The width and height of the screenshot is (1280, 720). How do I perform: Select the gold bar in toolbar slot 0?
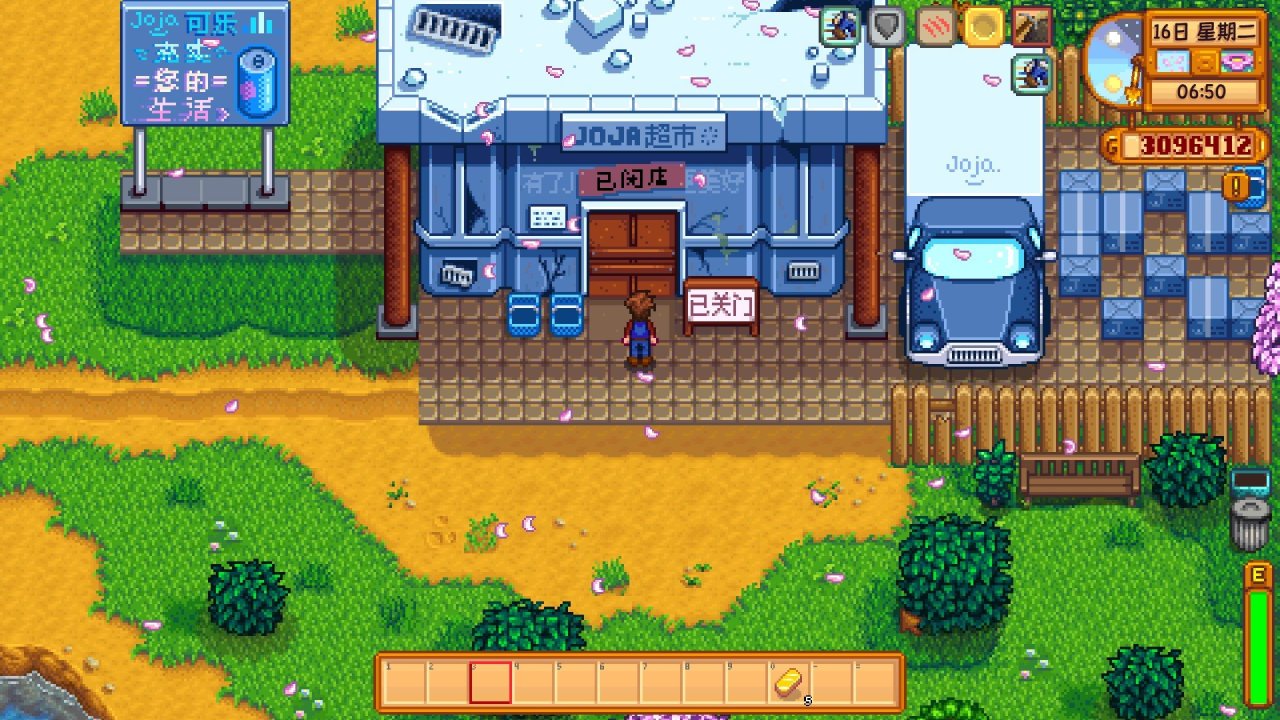790,682
